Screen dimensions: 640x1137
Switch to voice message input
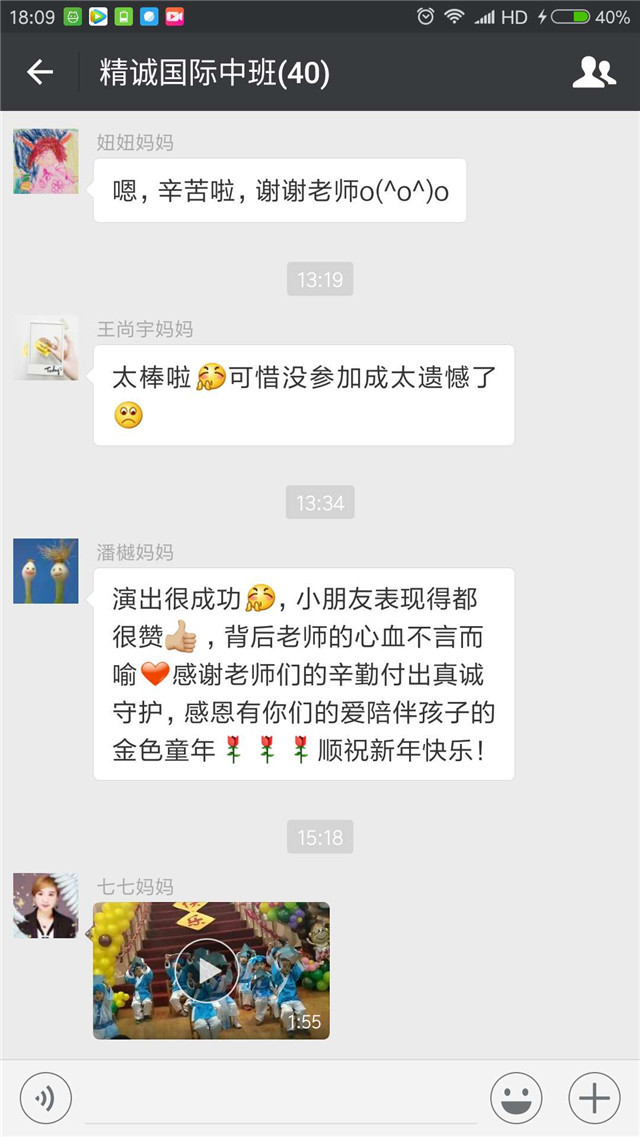pyautogui.click(x=45, y=1098)
